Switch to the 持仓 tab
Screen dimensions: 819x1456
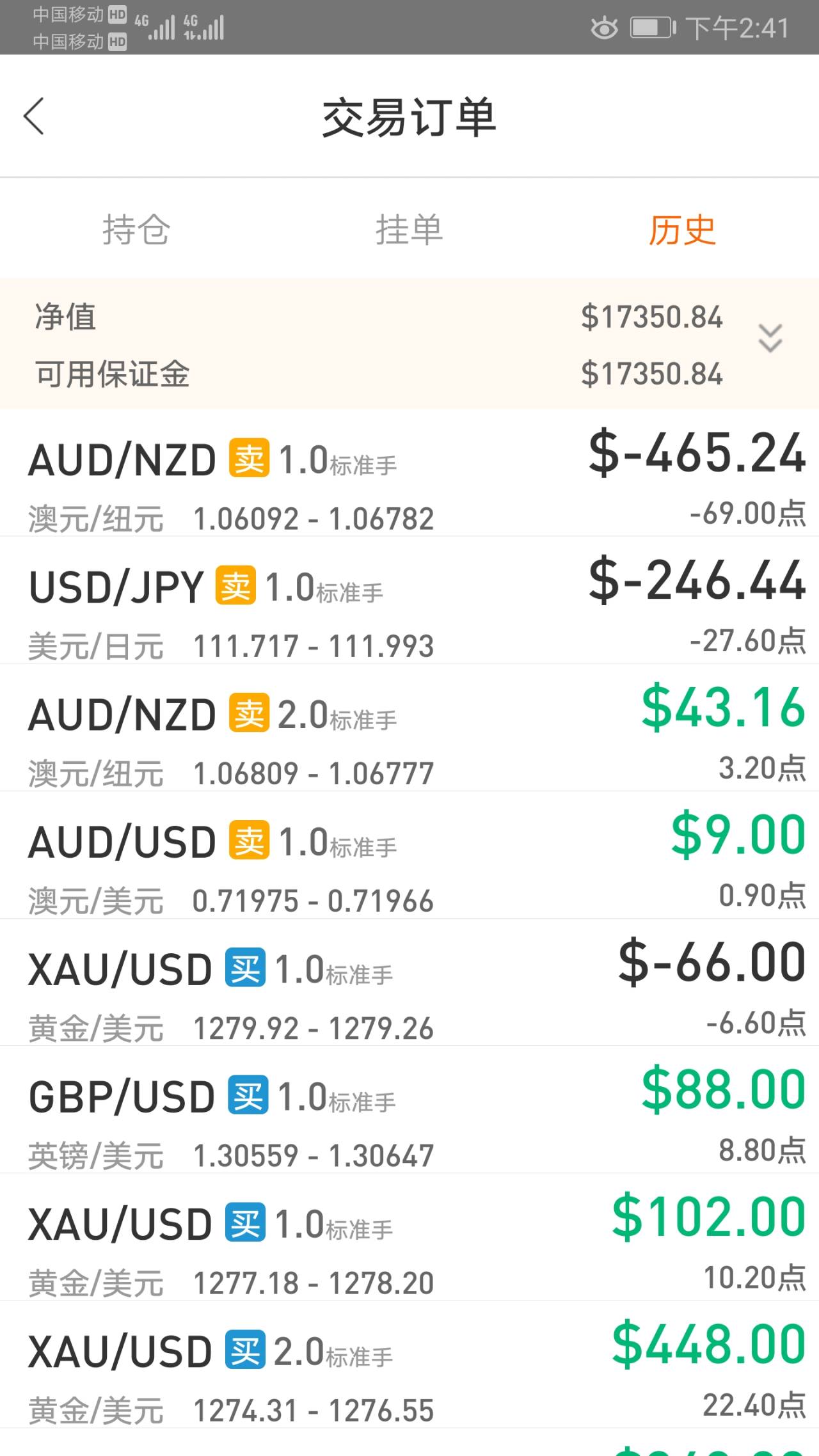click(x=136, y=230)
